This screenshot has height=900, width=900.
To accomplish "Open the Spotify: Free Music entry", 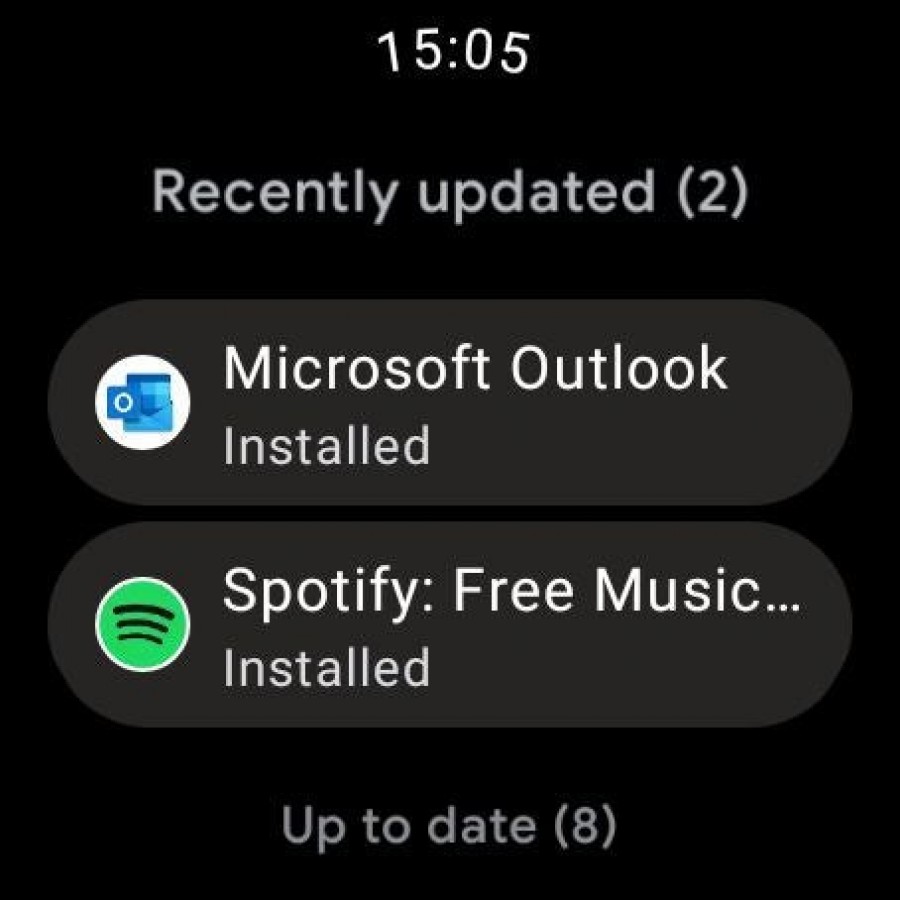I will tap(450, 624).
